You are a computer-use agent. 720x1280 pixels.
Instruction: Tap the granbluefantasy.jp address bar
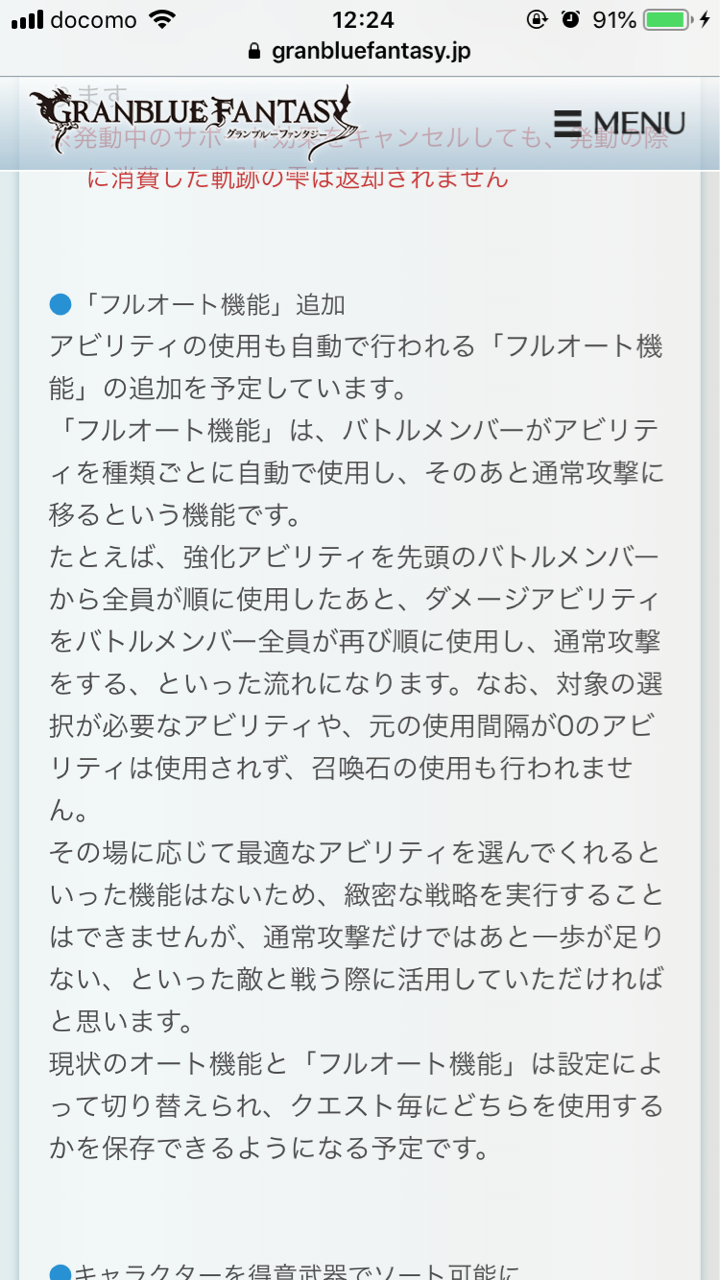[359, 52]
